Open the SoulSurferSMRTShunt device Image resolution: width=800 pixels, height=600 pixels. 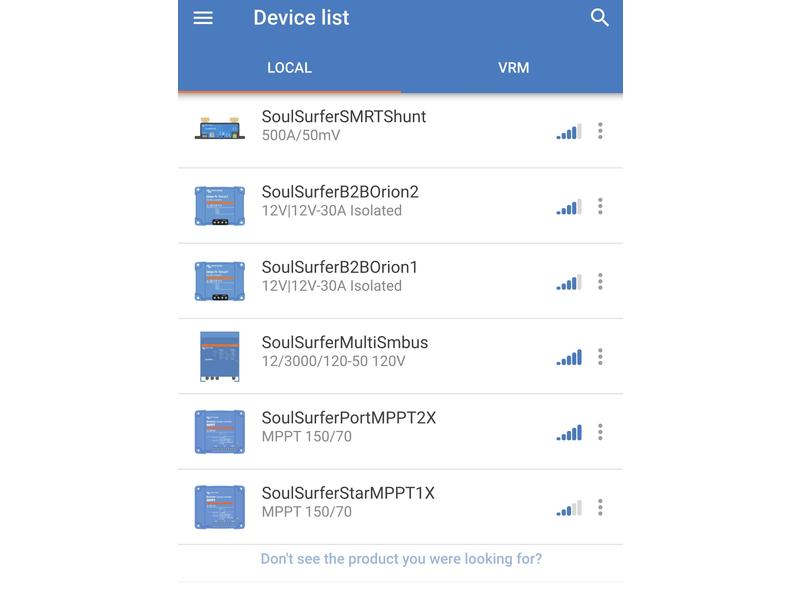344,125
